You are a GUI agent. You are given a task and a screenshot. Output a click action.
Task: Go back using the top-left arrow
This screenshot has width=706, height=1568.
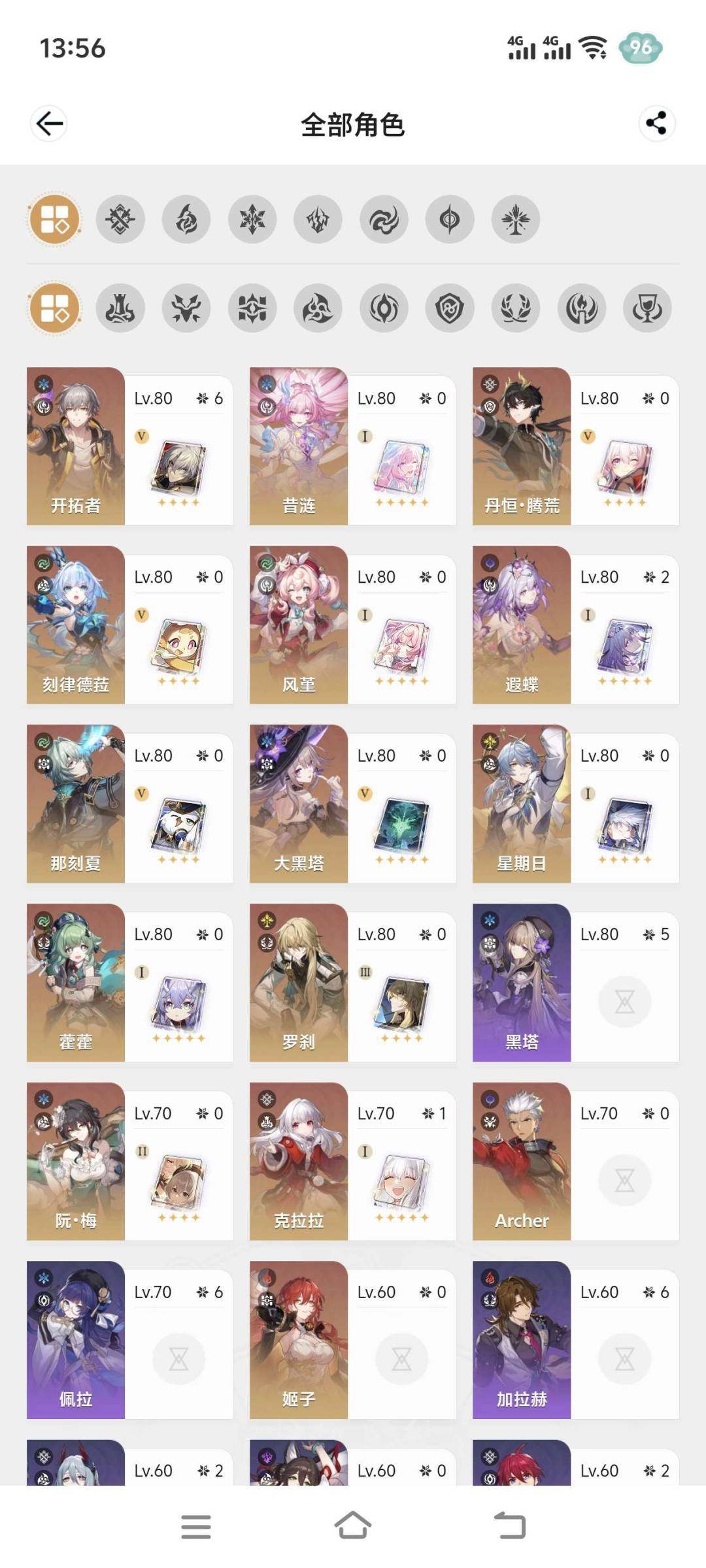tap(49, 123)
